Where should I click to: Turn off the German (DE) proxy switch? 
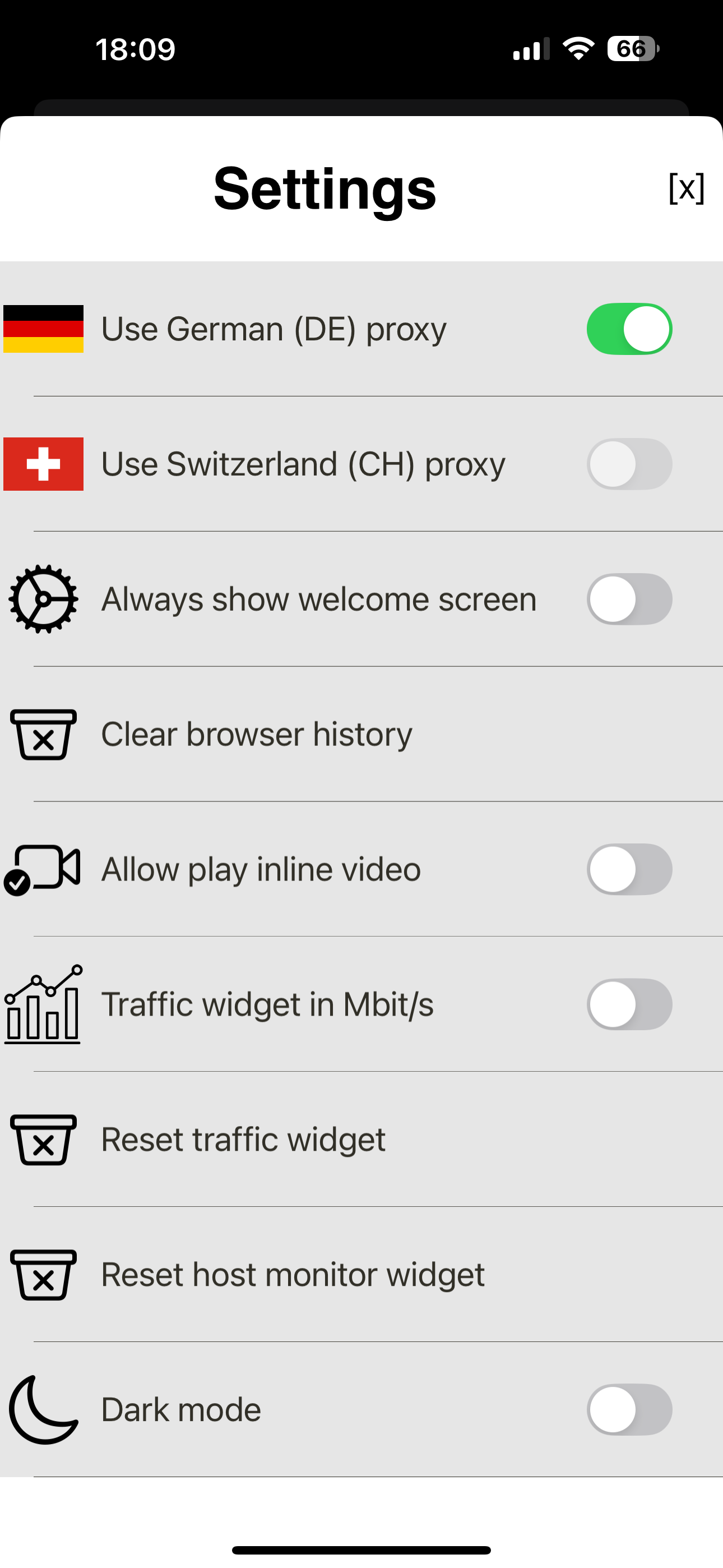pyautogui.click(x=629, y=329)
